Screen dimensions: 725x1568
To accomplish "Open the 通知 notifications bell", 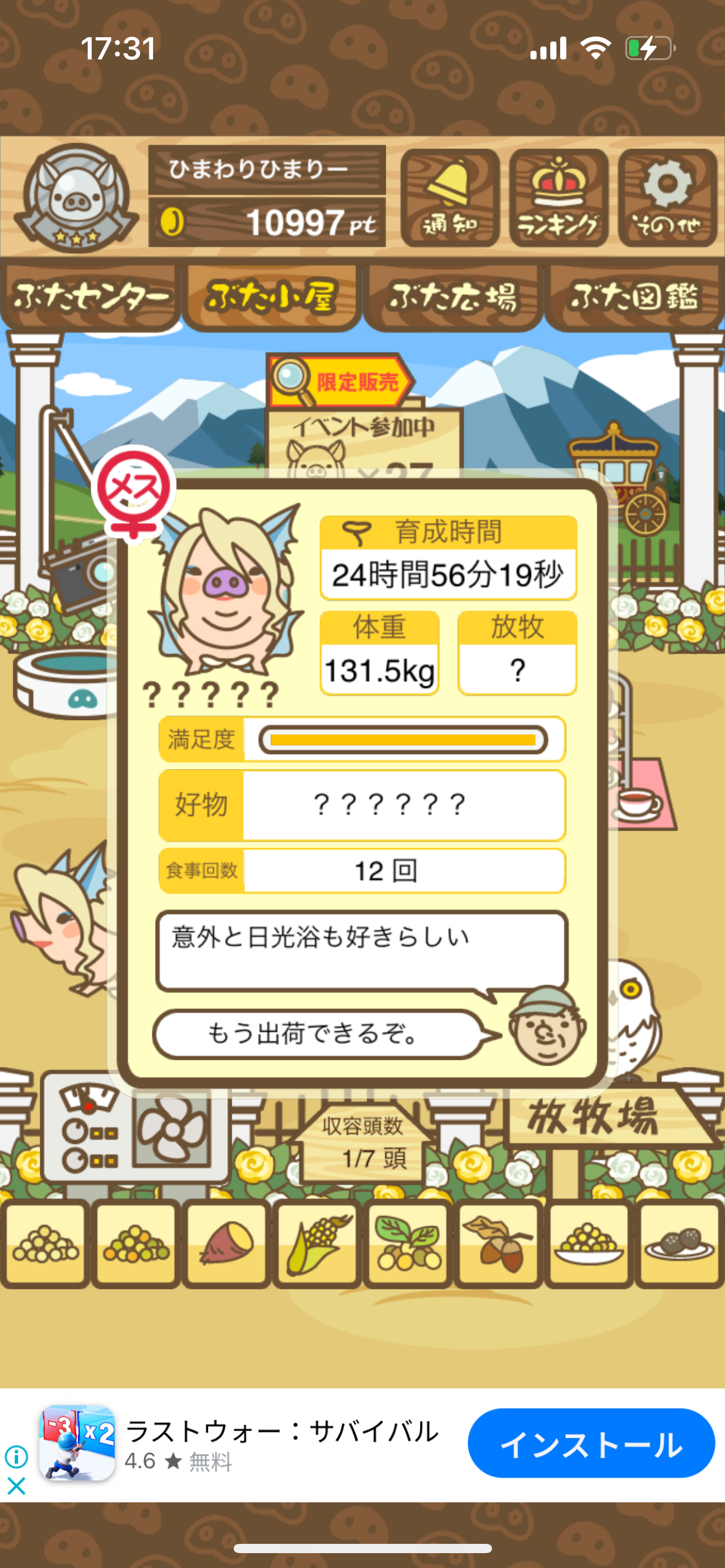I will [450, 198].
